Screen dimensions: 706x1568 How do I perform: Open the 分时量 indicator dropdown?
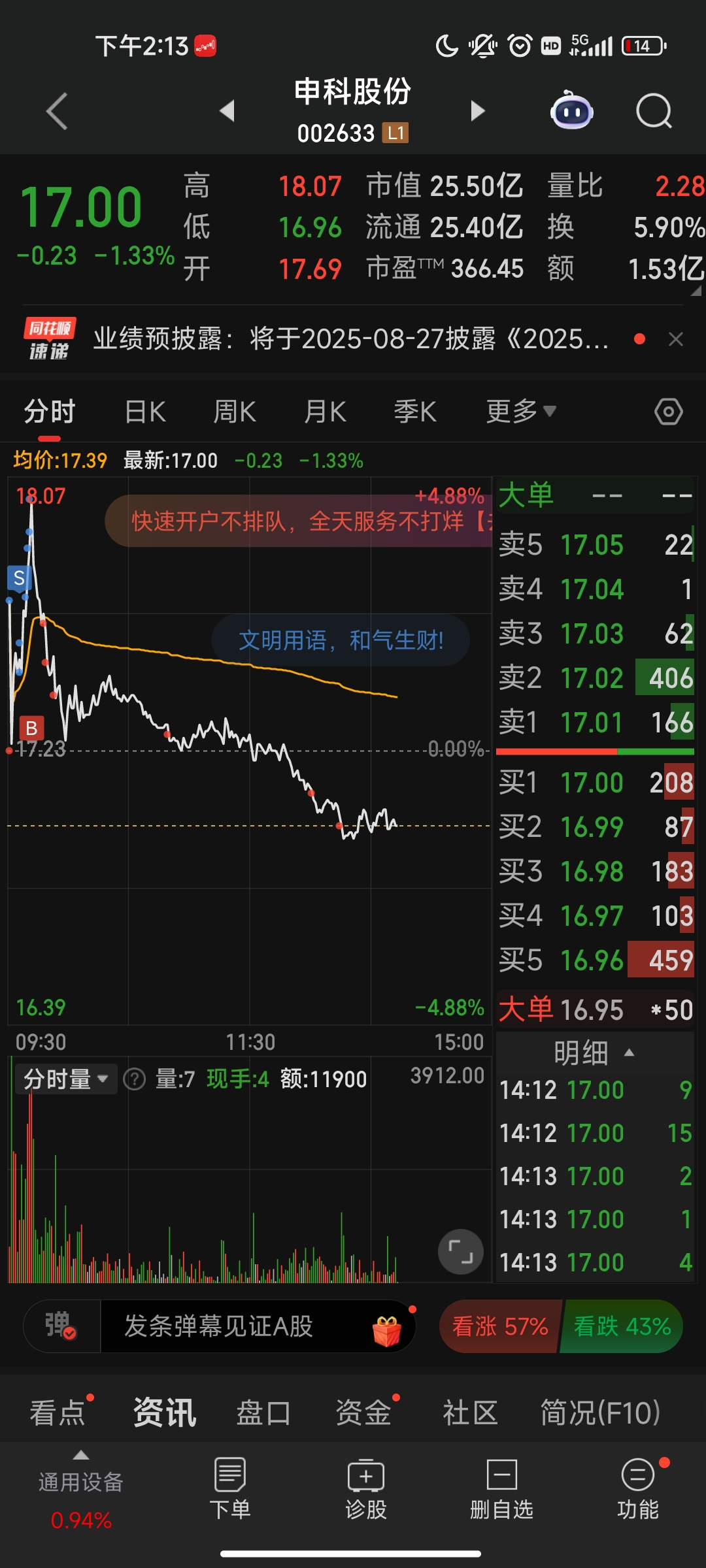[66, 1079]
